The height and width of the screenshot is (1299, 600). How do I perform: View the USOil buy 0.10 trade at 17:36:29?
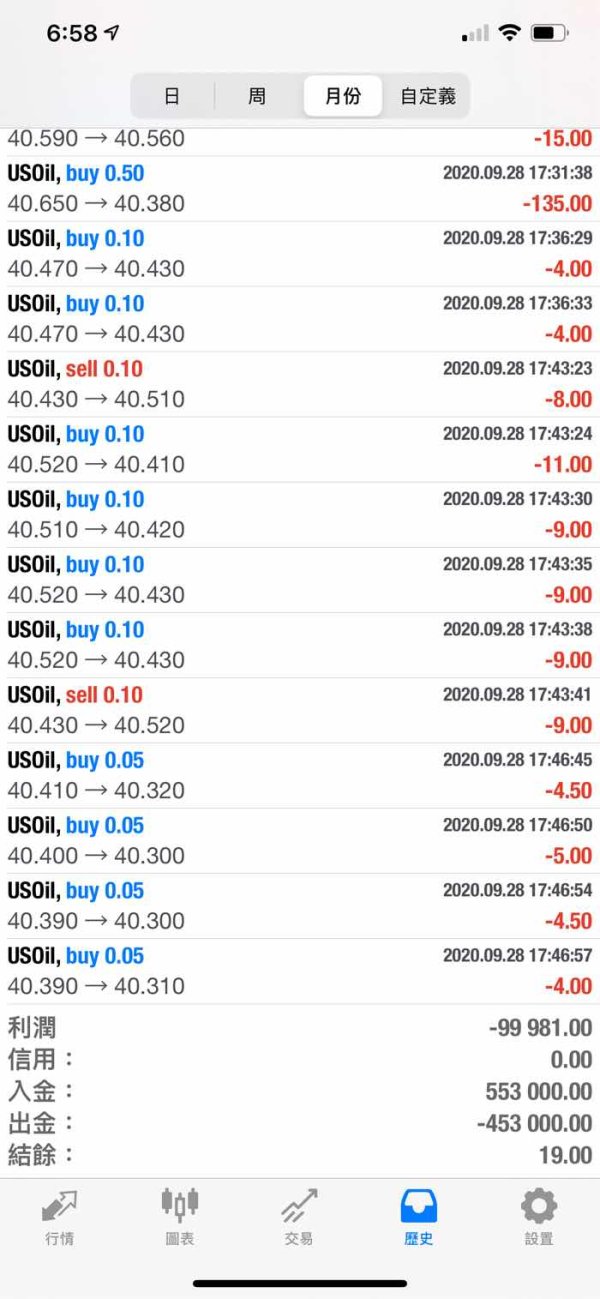click(300, 254)
